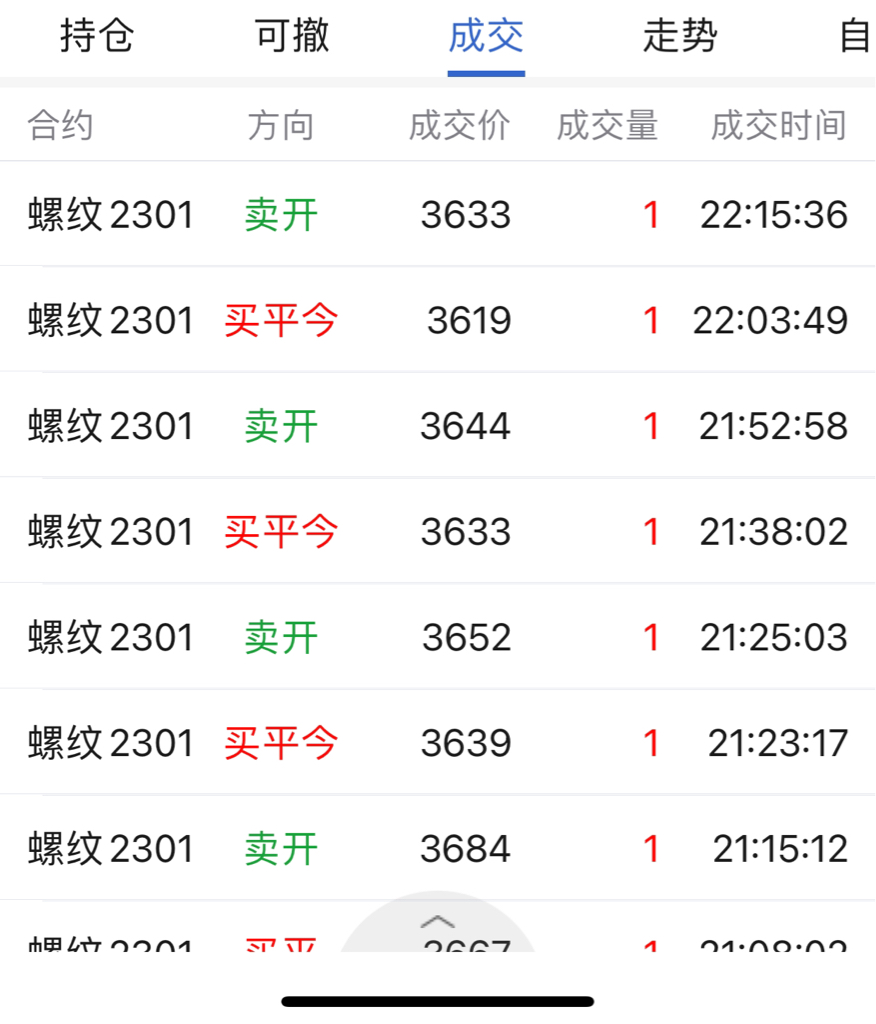
Task: Open the 走势 tab
Action: (x=680, y=36)
